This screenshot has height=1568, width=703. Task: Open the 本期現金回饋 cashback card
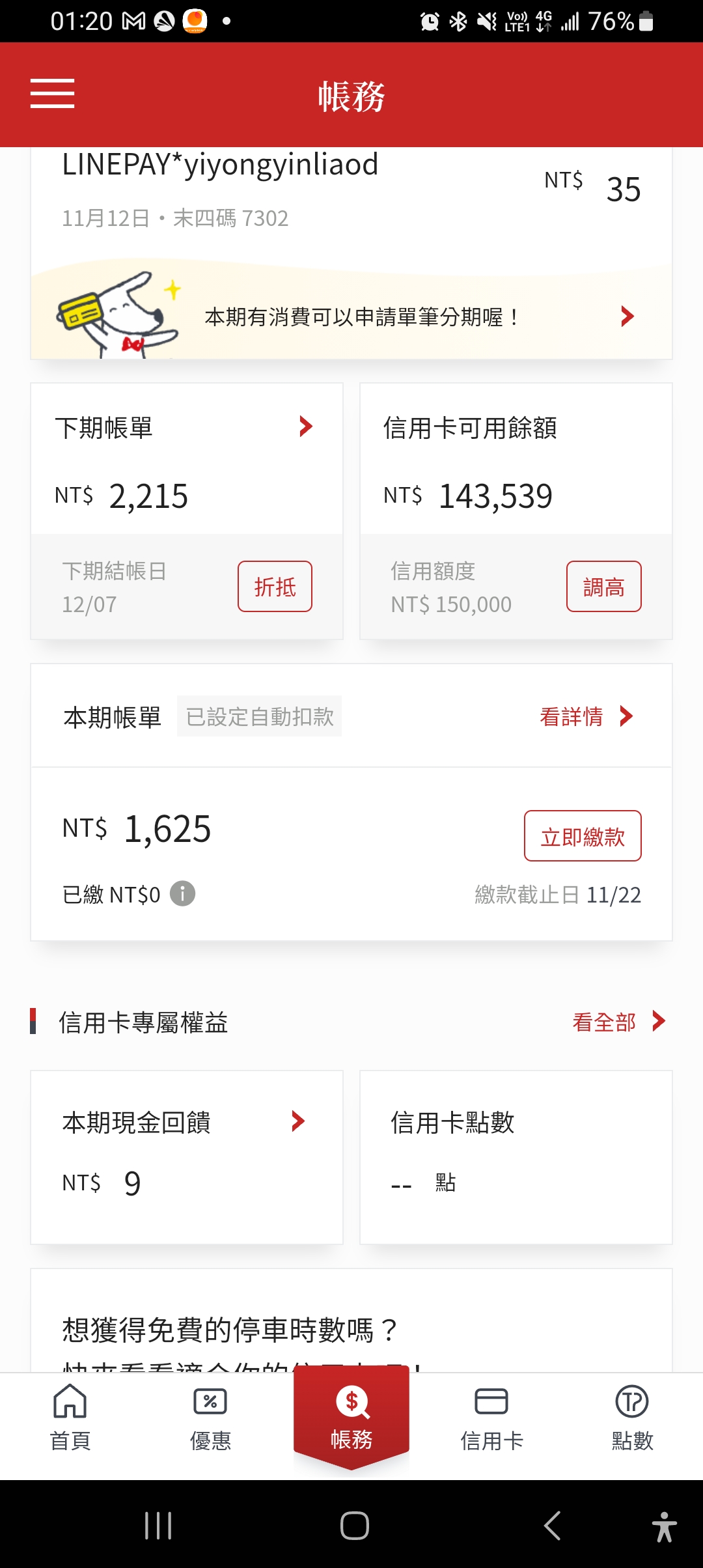pos(187,1157)
